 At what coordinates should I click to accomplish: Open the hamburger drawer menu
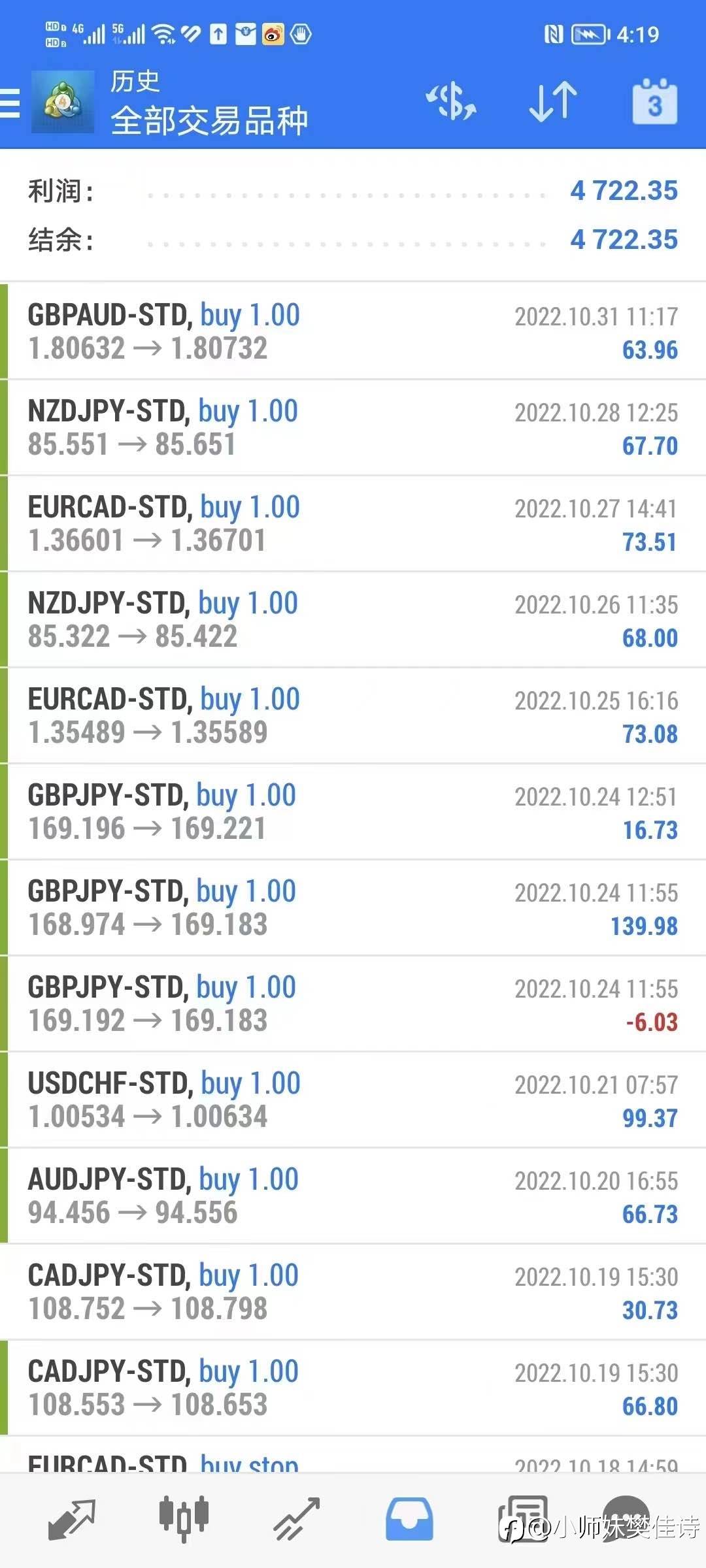[x=10, y=103]
